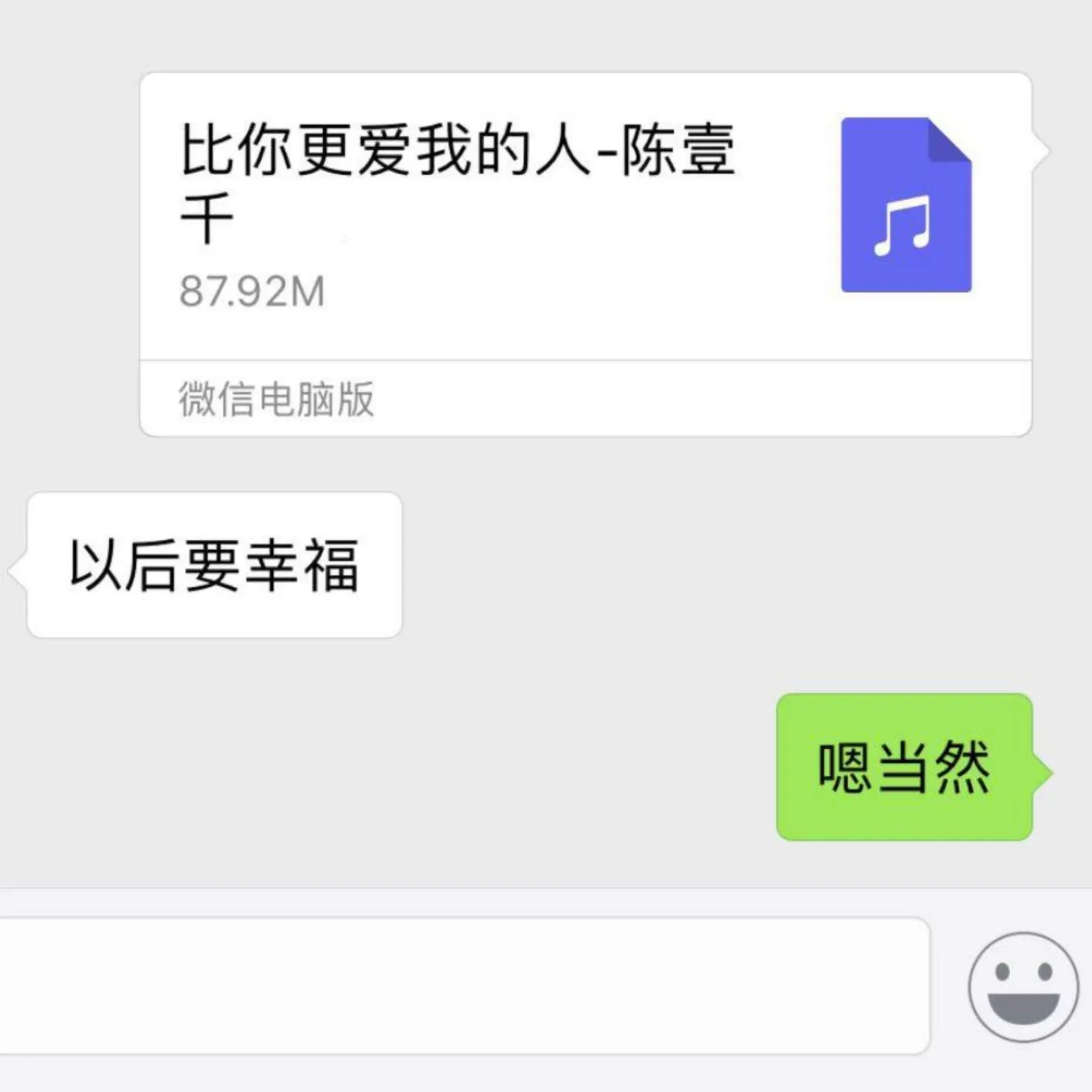Open the emoji picker
The height and width of the screenshot is (1092, 1092).
(1023, 987)
